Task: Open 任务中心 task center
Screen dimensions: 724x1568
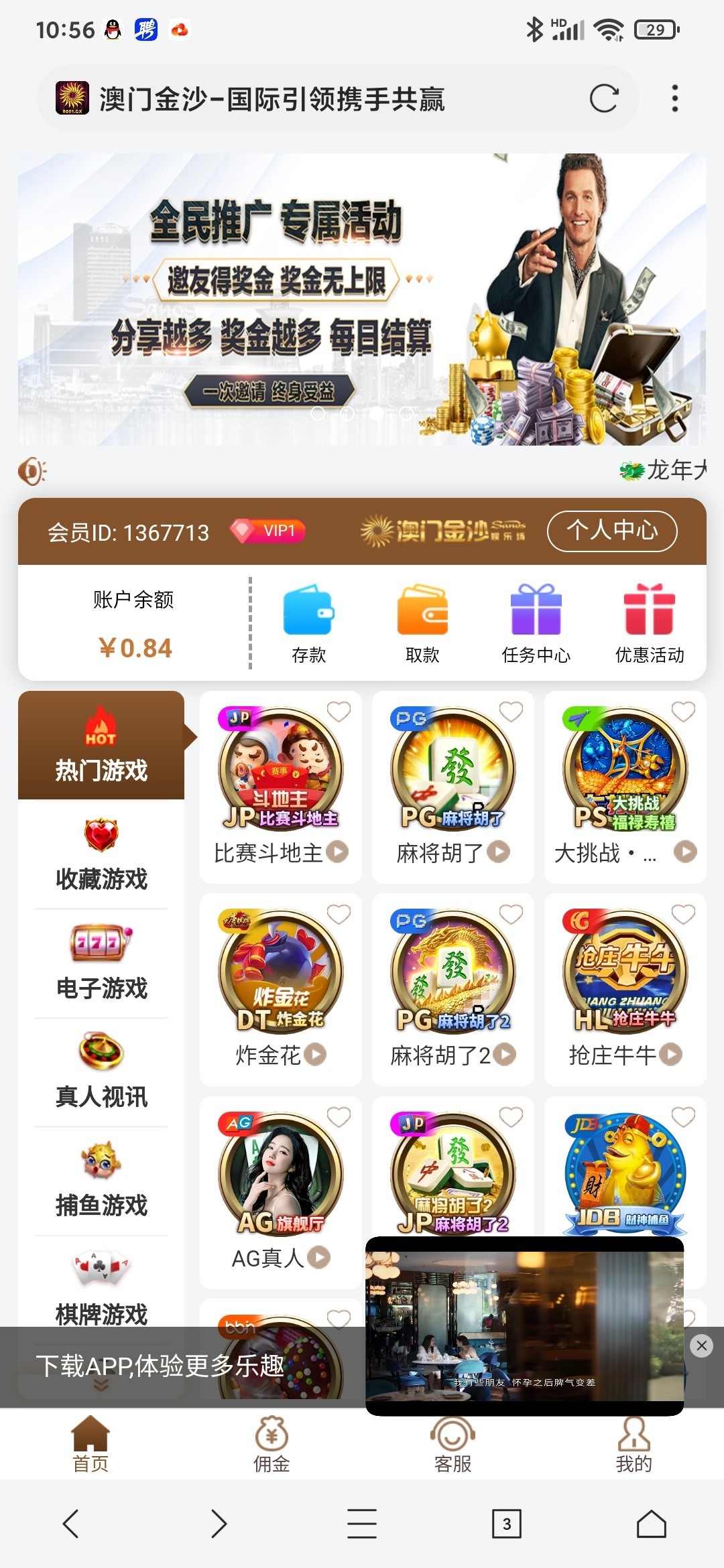Action: 536,623
